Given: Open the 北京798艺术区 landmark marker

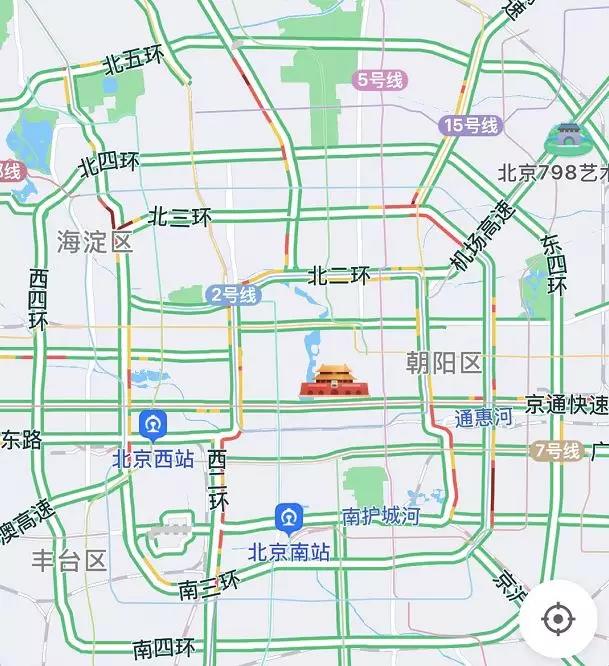Looking at the screenshot, I should pos(567,141).
